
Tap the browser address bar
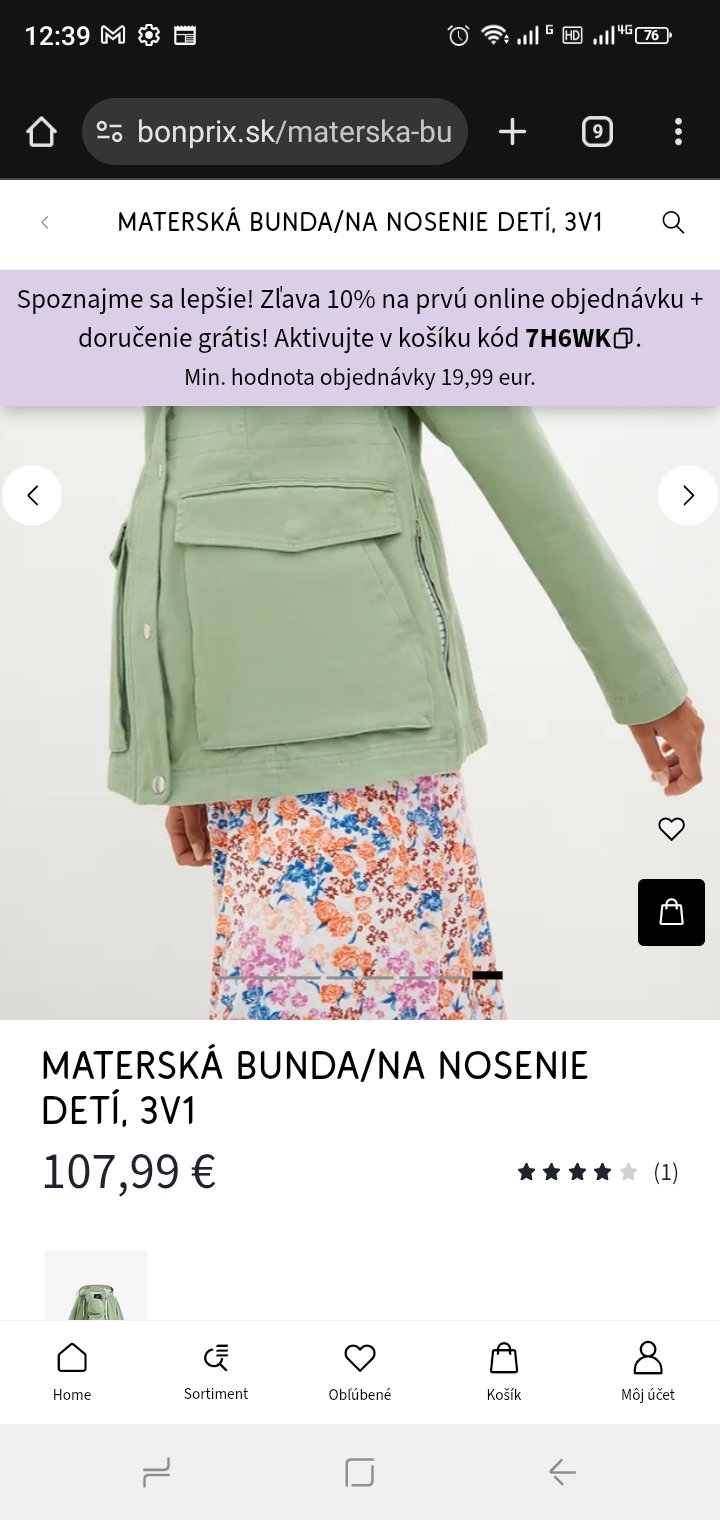tap(275, 132)
